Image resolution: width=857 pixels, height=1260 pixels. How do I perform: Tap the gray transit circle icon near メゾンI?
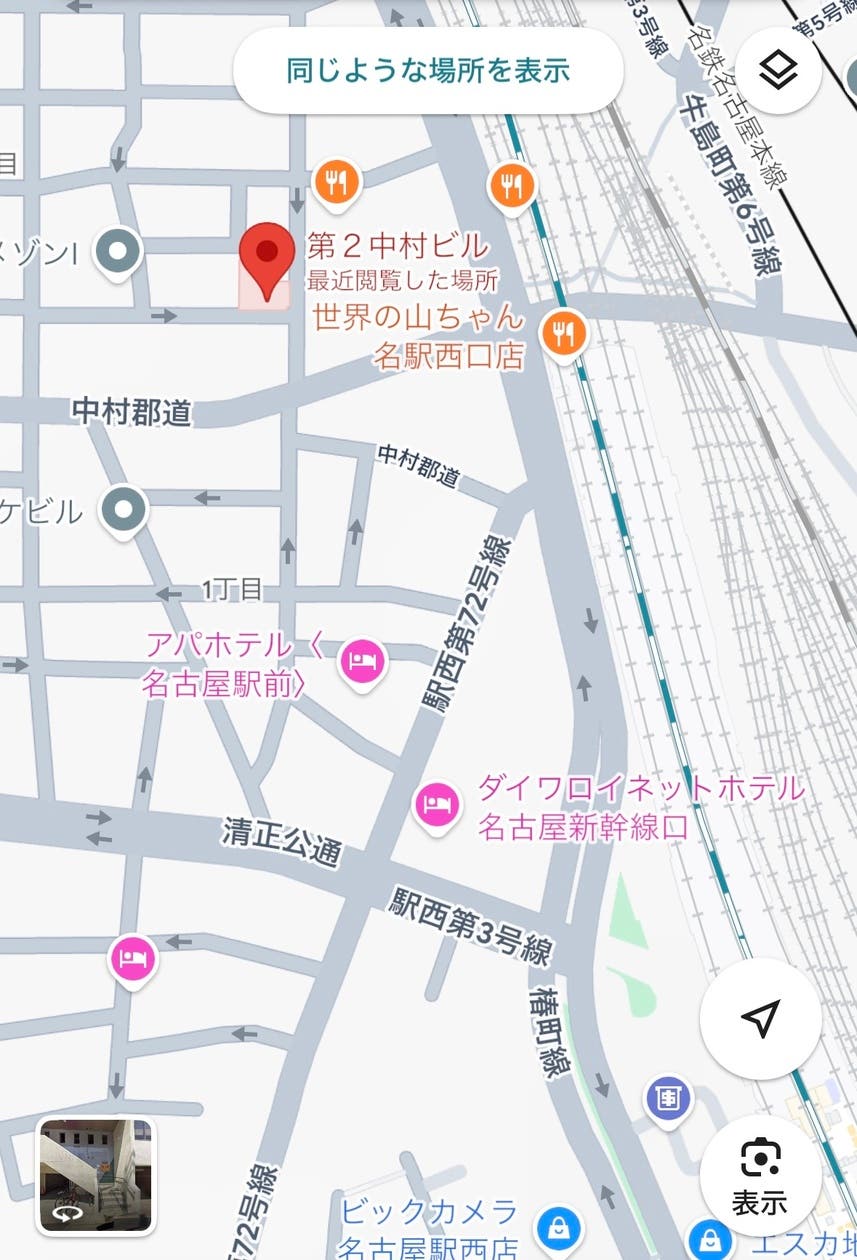[x=118, y=252]
